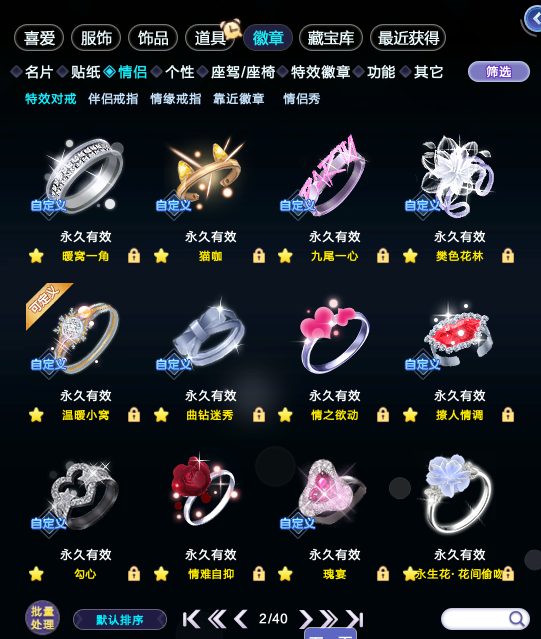Open the 最近获得 tab

coord(408,38)
